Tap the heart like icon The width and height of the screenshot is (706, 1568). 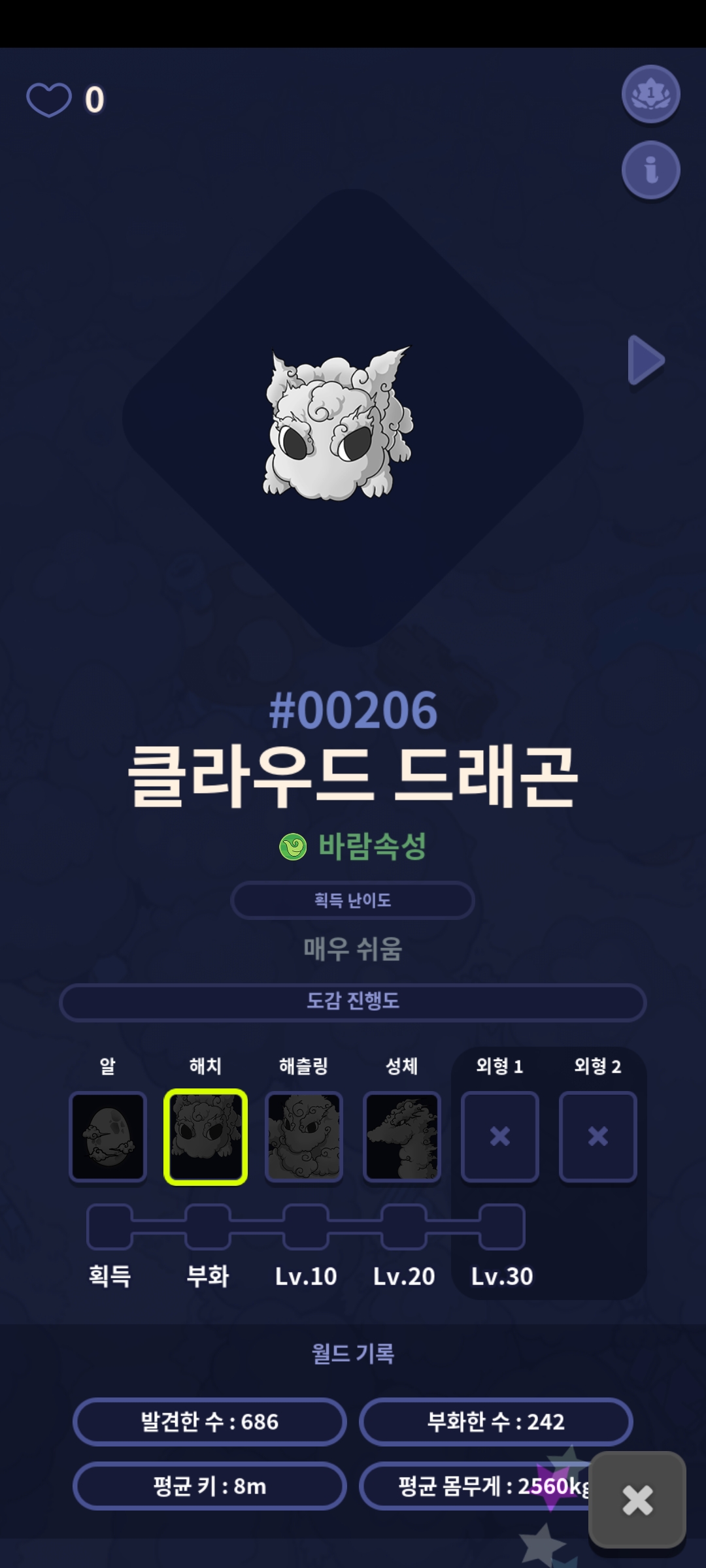(x=49, y=100)
